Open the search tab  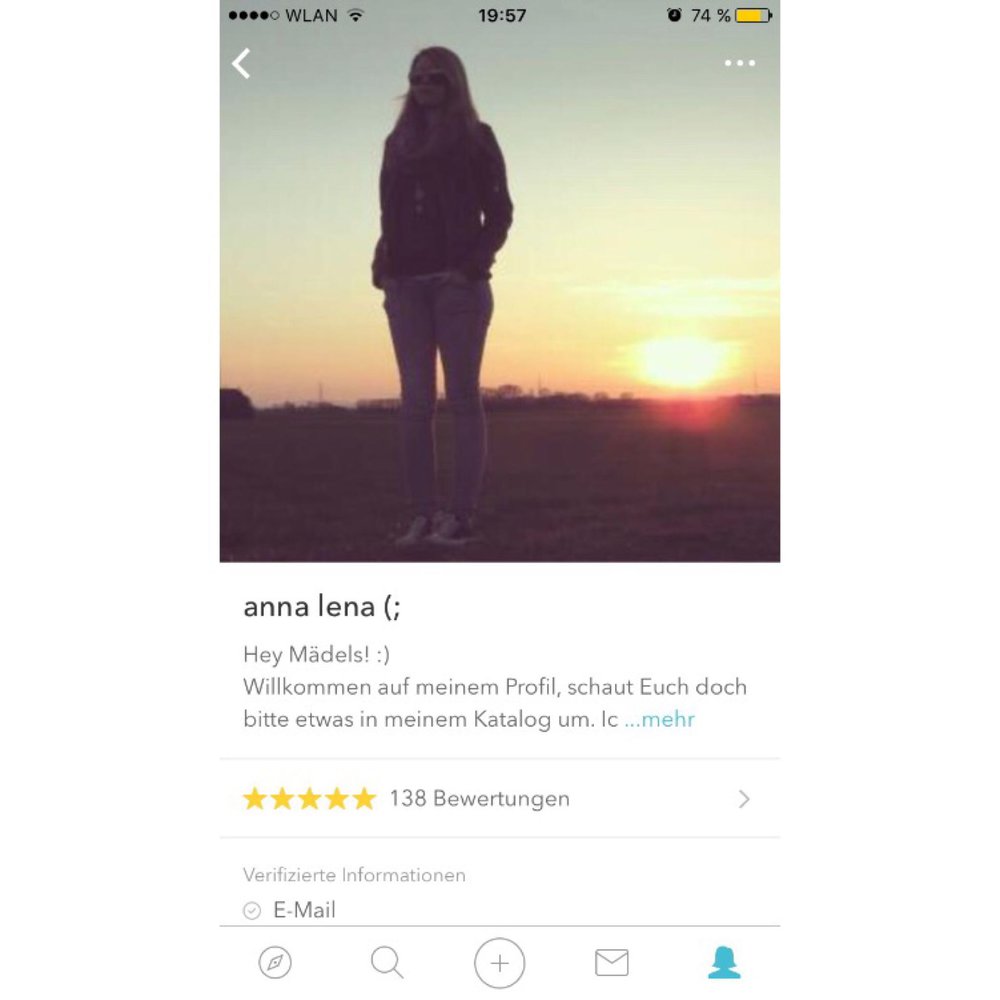(387, 963)
